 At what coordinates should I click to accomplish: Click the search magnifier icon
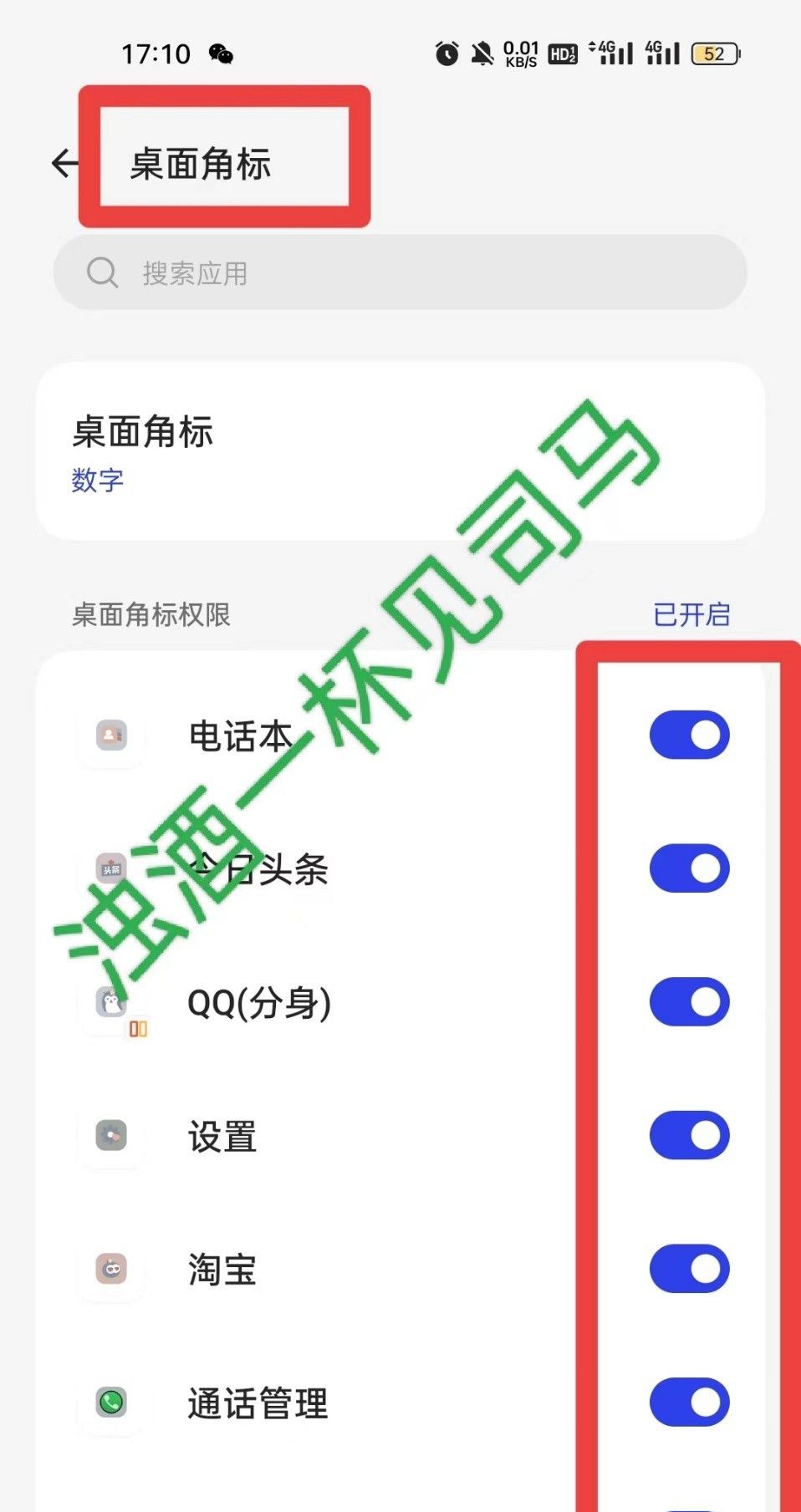[101, 272]
